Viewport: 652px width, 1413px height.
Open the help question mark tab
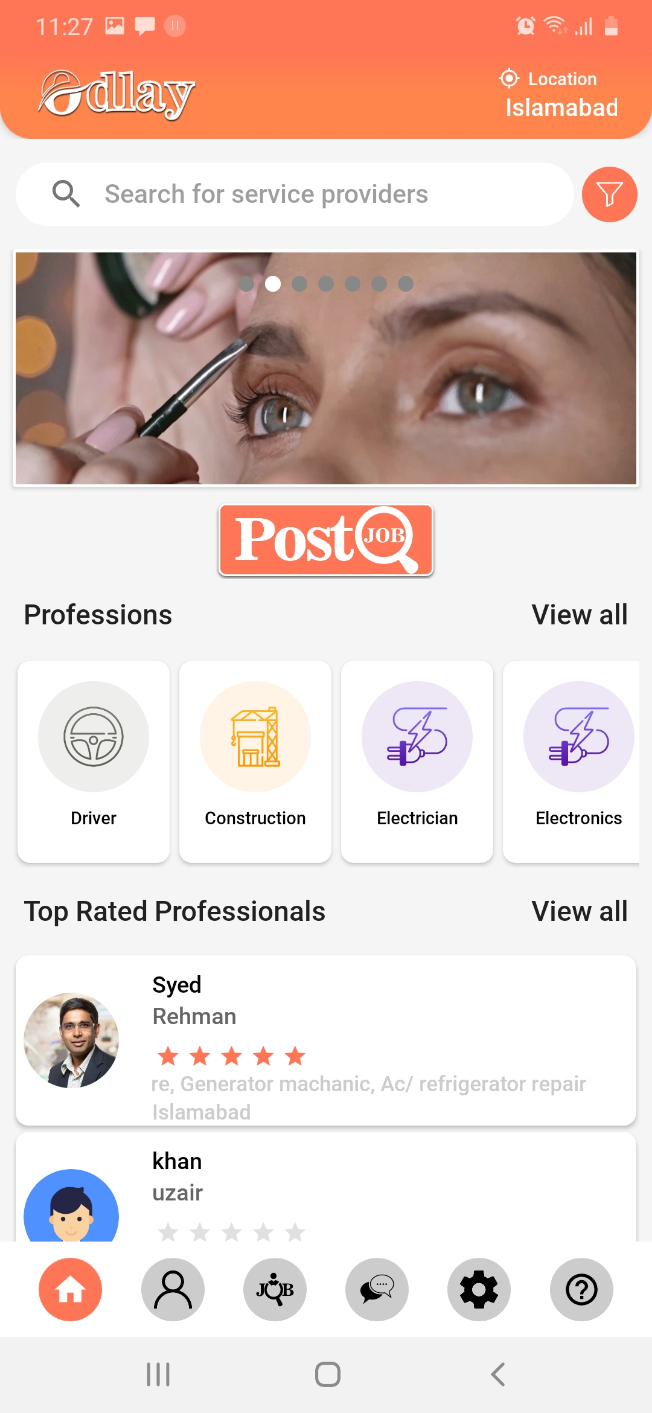click(x=581, y=1290)
